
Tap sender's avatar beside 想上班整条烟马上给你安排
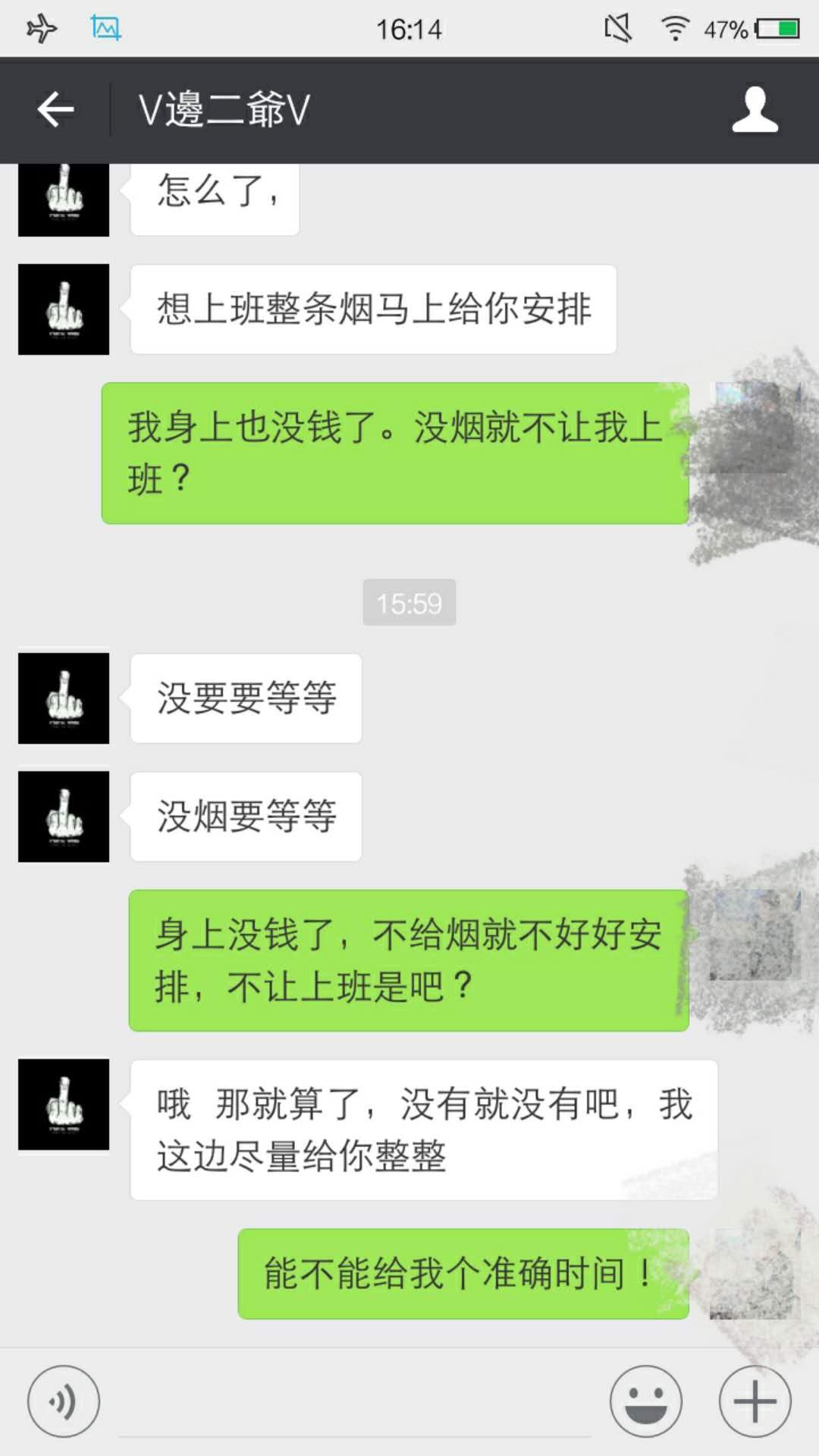tap(64, 309)
